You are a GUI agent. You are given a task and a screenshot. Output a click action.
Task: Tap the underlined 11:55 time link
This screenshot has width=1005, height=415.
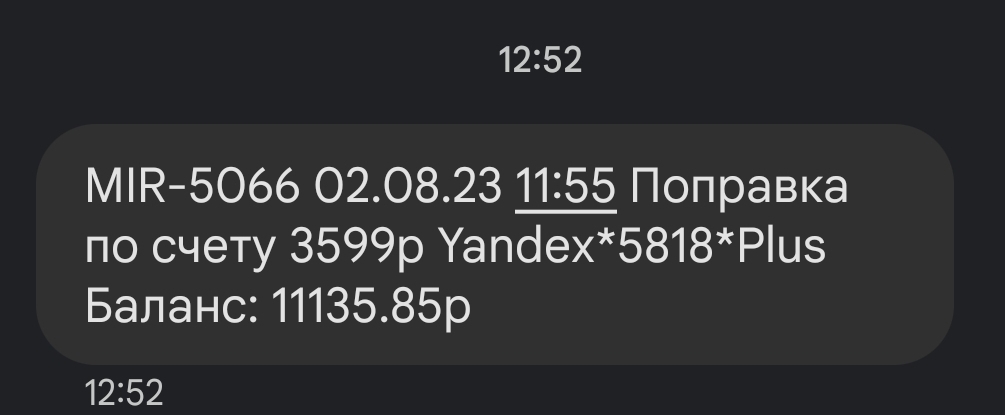(x=565, y=187)
